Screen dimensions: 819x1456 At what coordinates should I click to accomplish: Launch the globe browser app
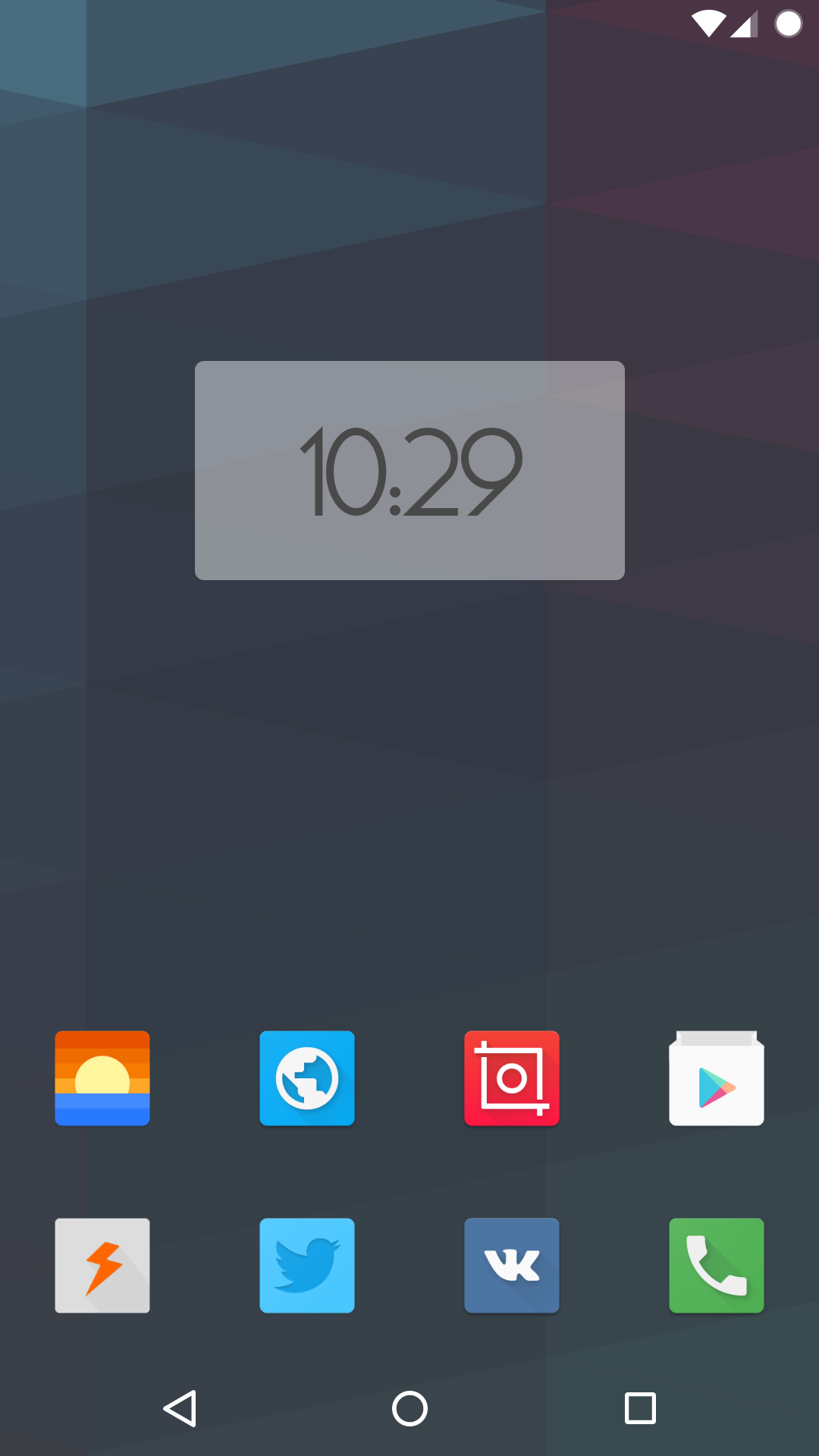(x=307, y=1078)
